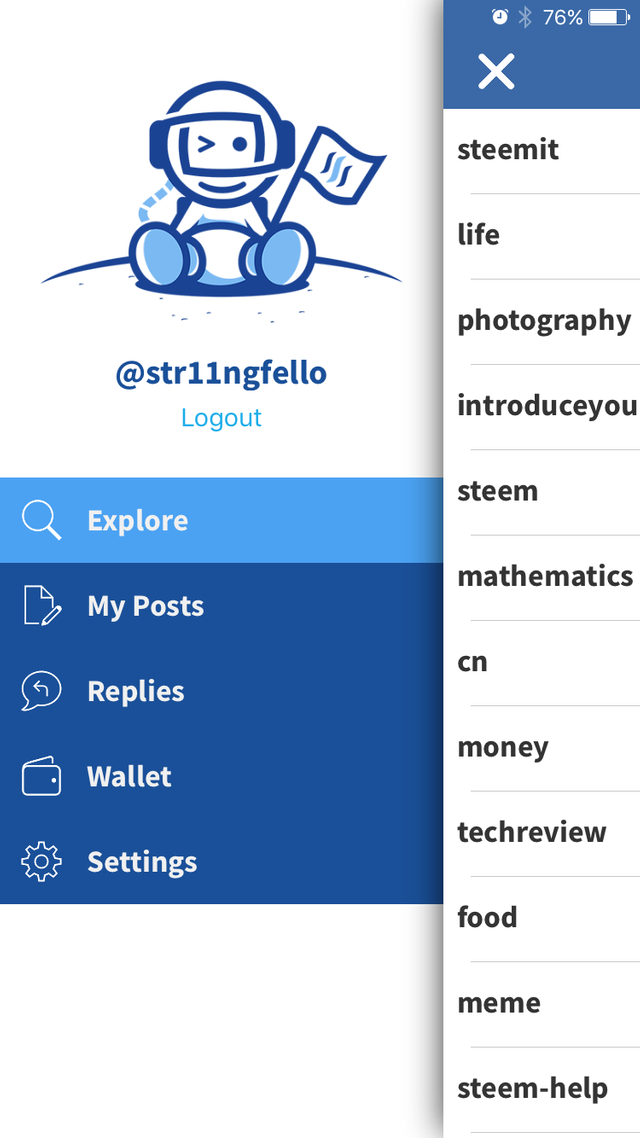The width and height of the screenshot is (640, 1138).
Task: Log out via the Logout link
Action: tap(221, 417)
